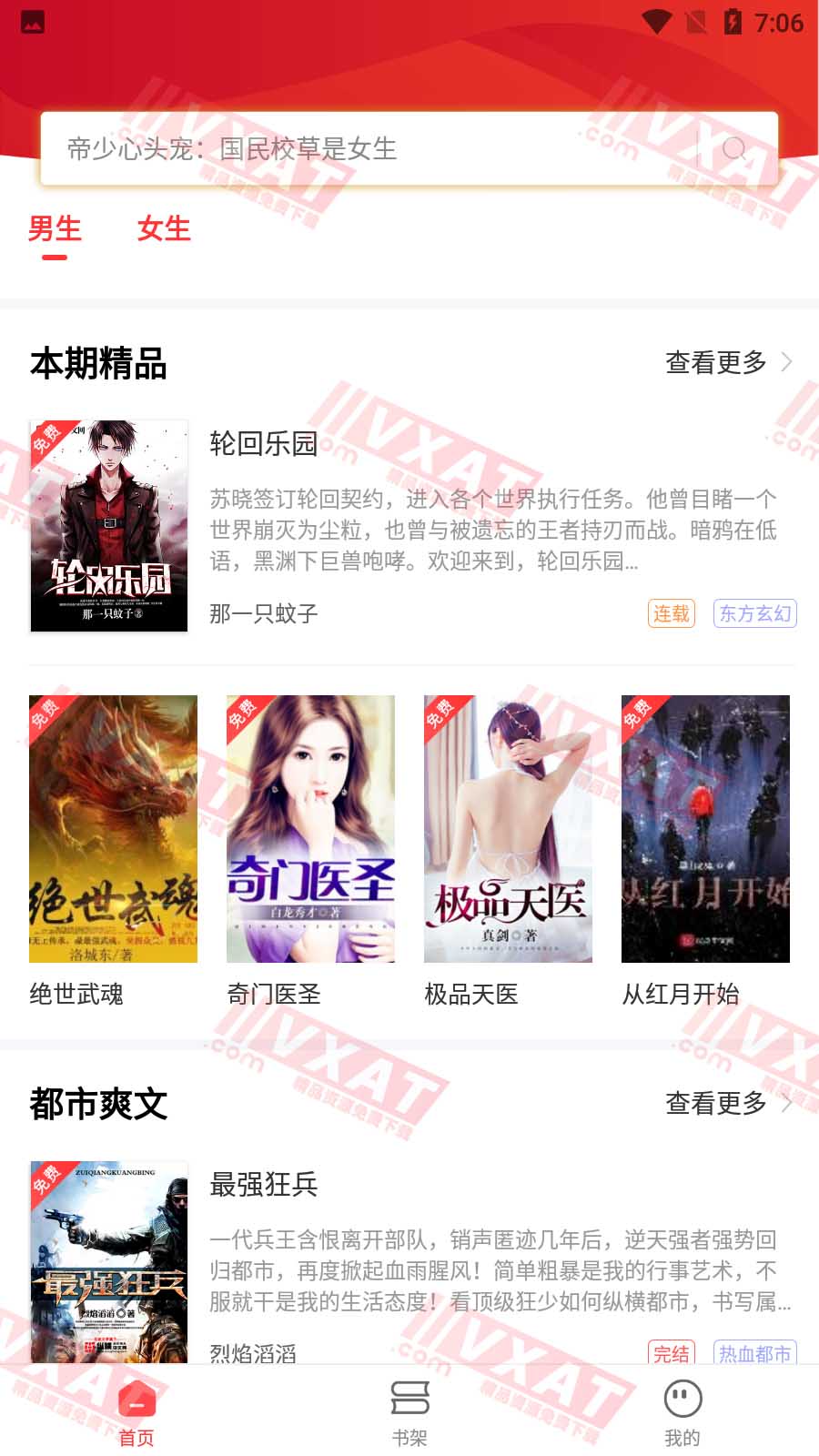Open the 奇门医圣 book cover
The width and height of the screenshot is (819, 1456).
pyautogui.click(x=311, y=831)
